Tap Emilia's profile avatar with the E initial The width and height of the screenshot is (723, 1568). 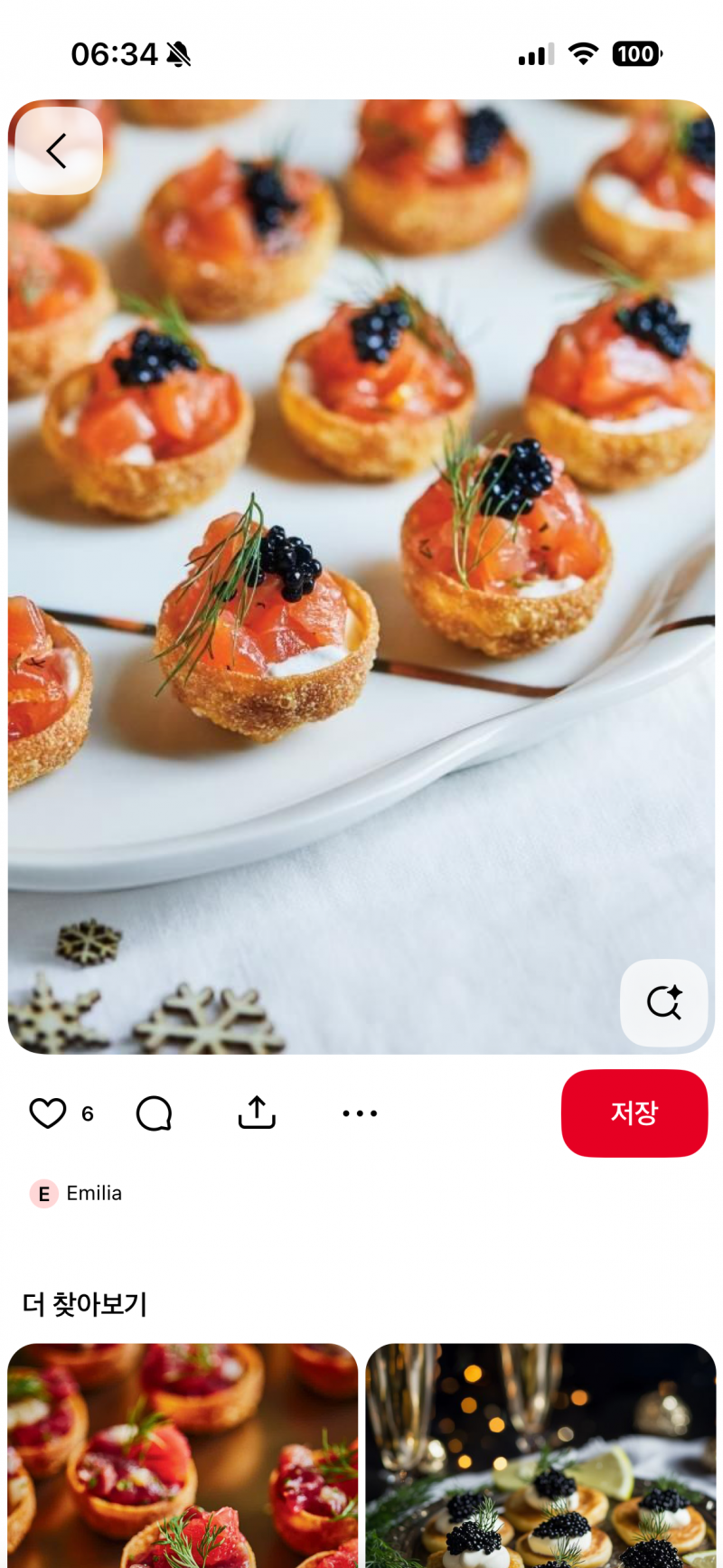click(x=42, y=1193)
